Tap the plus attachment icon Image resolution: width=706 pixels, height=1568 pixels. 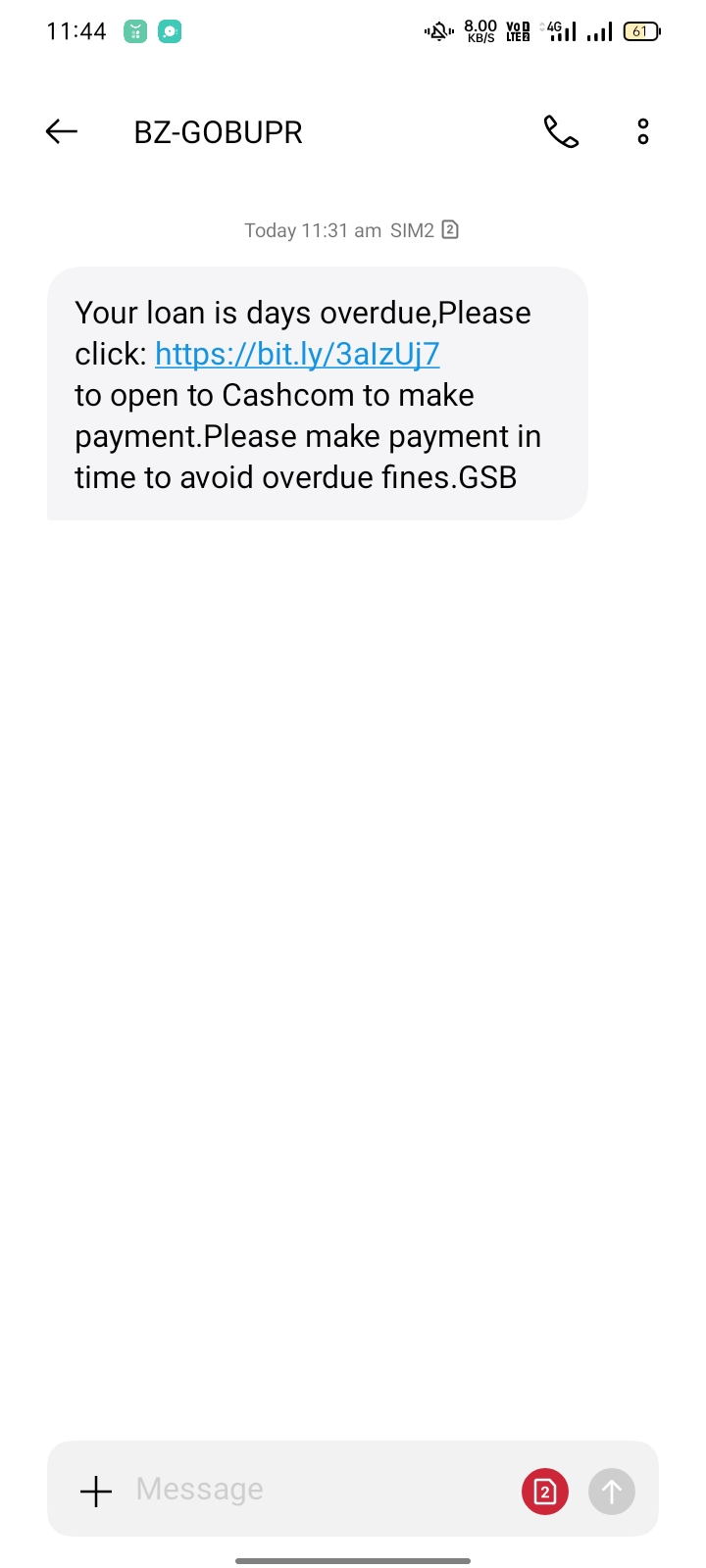(96, 1491)
